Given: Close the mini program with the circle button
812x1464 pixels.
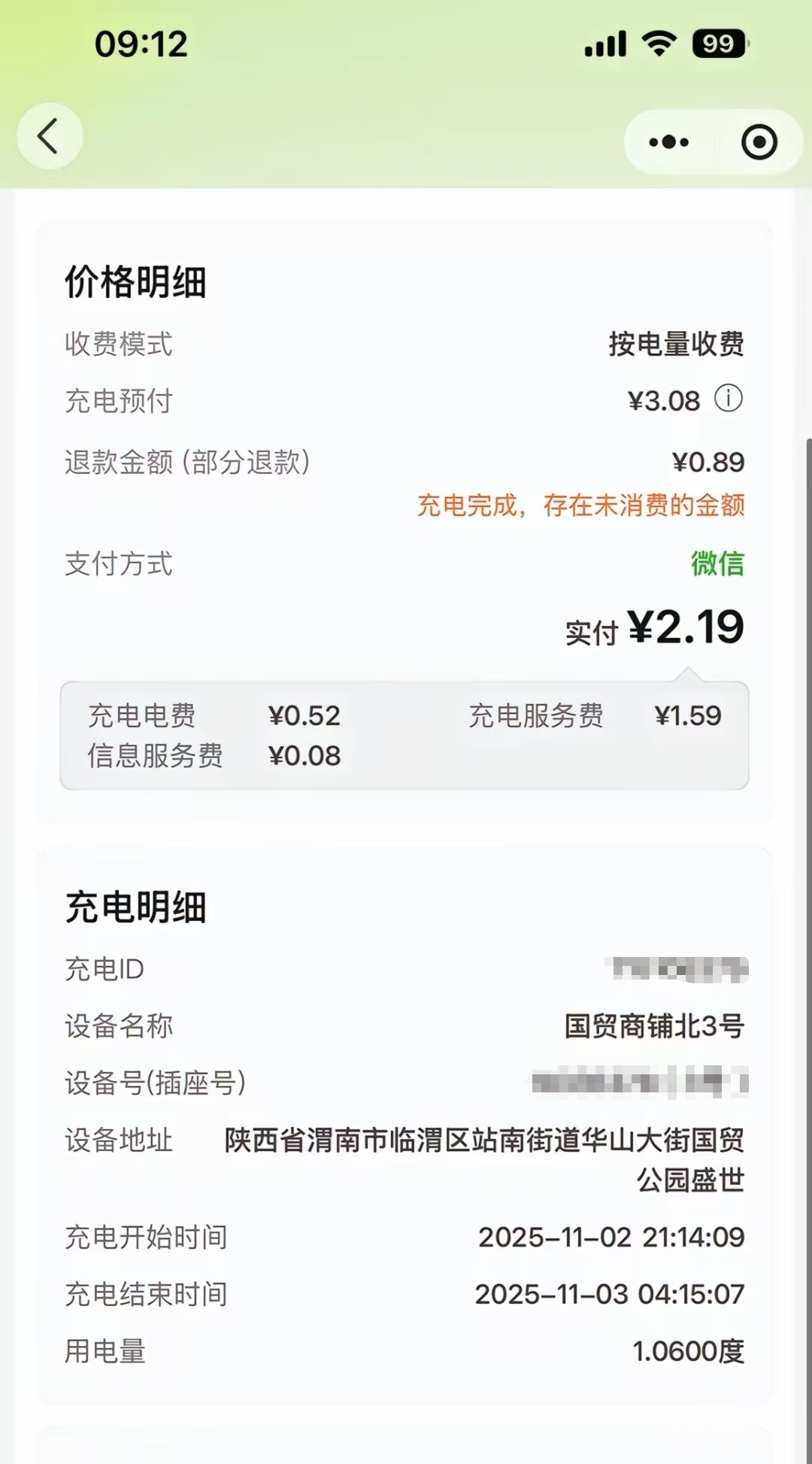Looking at the screenshot, I should (x=759, y=142).
